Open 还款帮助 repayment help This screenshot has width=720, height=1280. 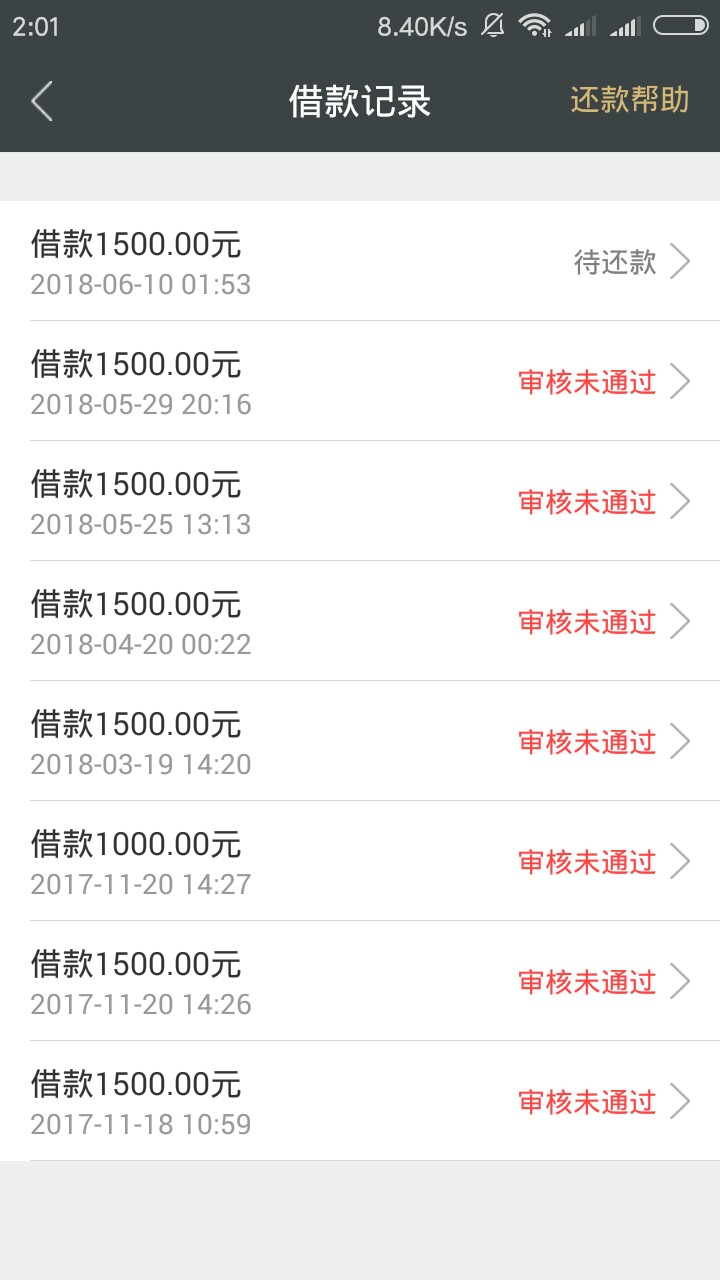pyautogui.click(x=629, y=101)
